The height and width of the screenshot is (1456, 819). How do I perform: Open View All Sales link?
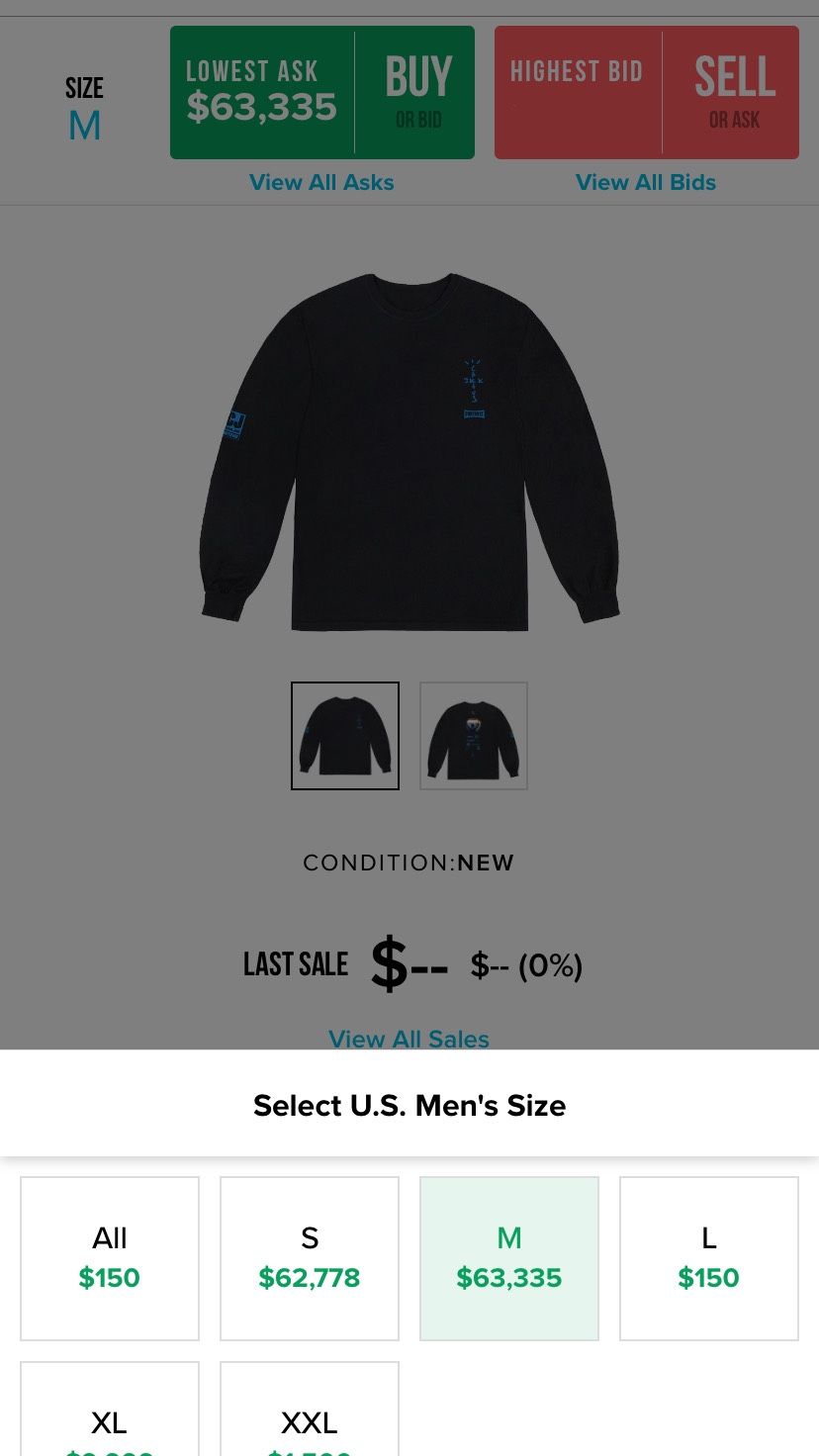click(x=409, y=1038)
